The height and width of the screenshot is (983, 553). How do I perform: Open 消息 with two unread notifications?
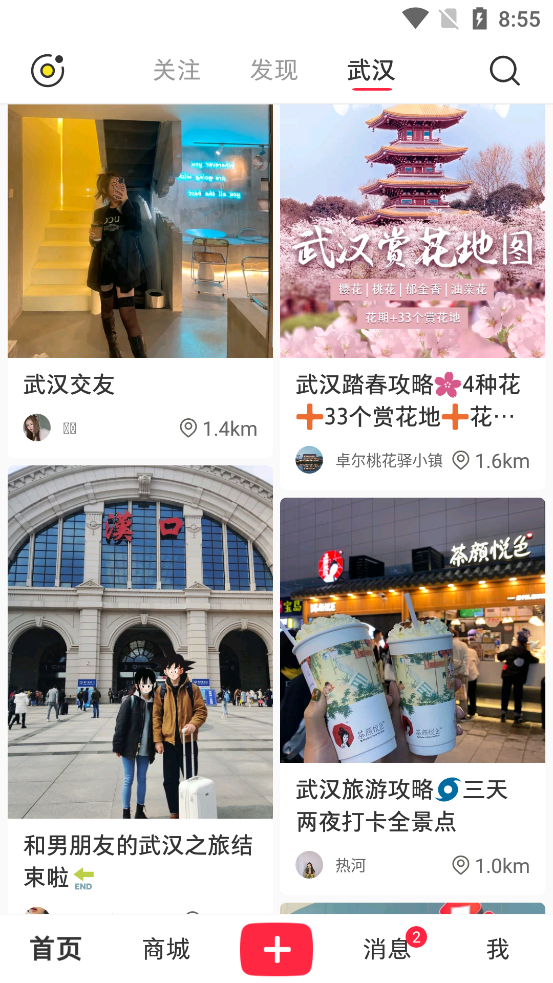387,949
